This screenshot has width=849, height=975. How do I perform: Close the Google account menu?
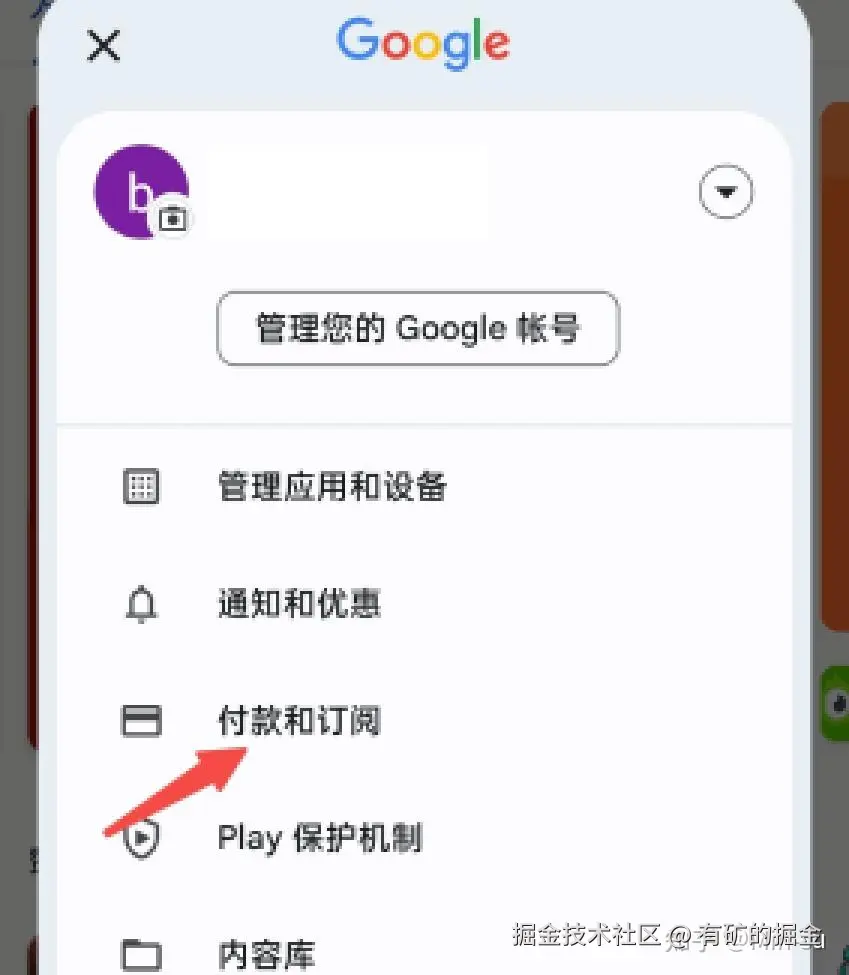pyautogui.click(x=103, y=46)
